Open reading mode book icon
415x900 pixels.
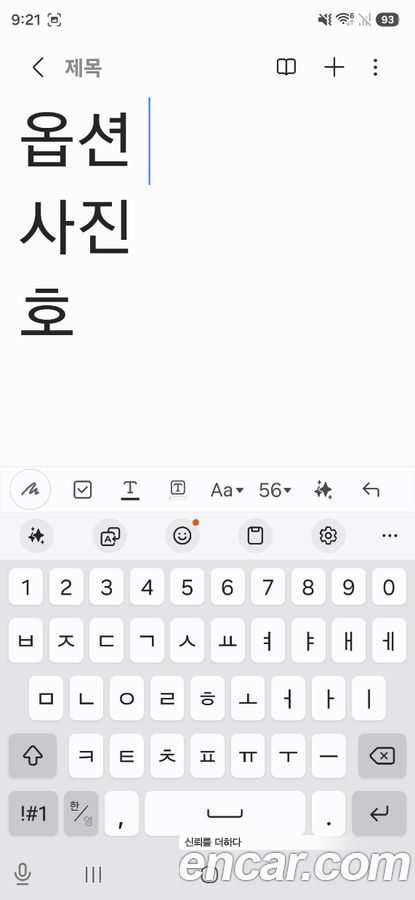click(x=286, y=68)
